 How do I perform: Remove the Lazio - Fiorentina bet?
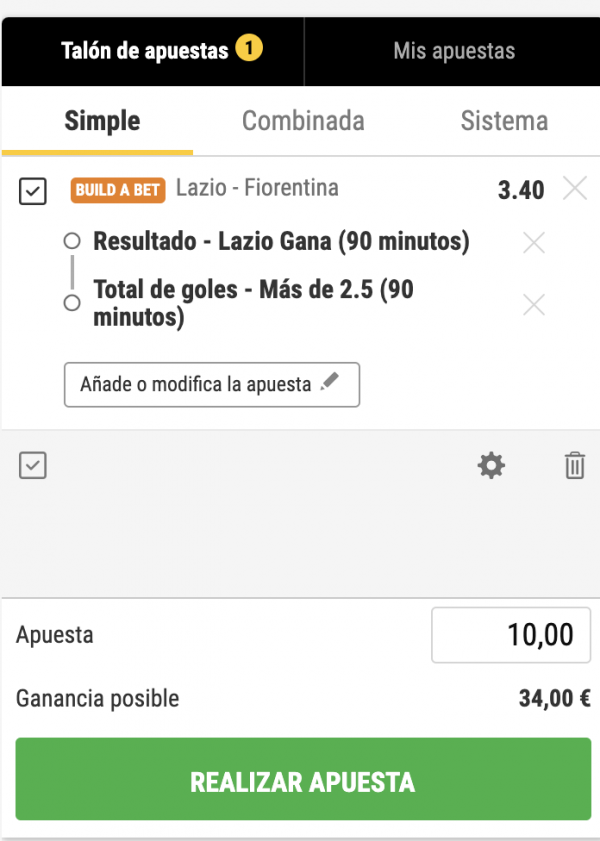(x=575, y=188)
